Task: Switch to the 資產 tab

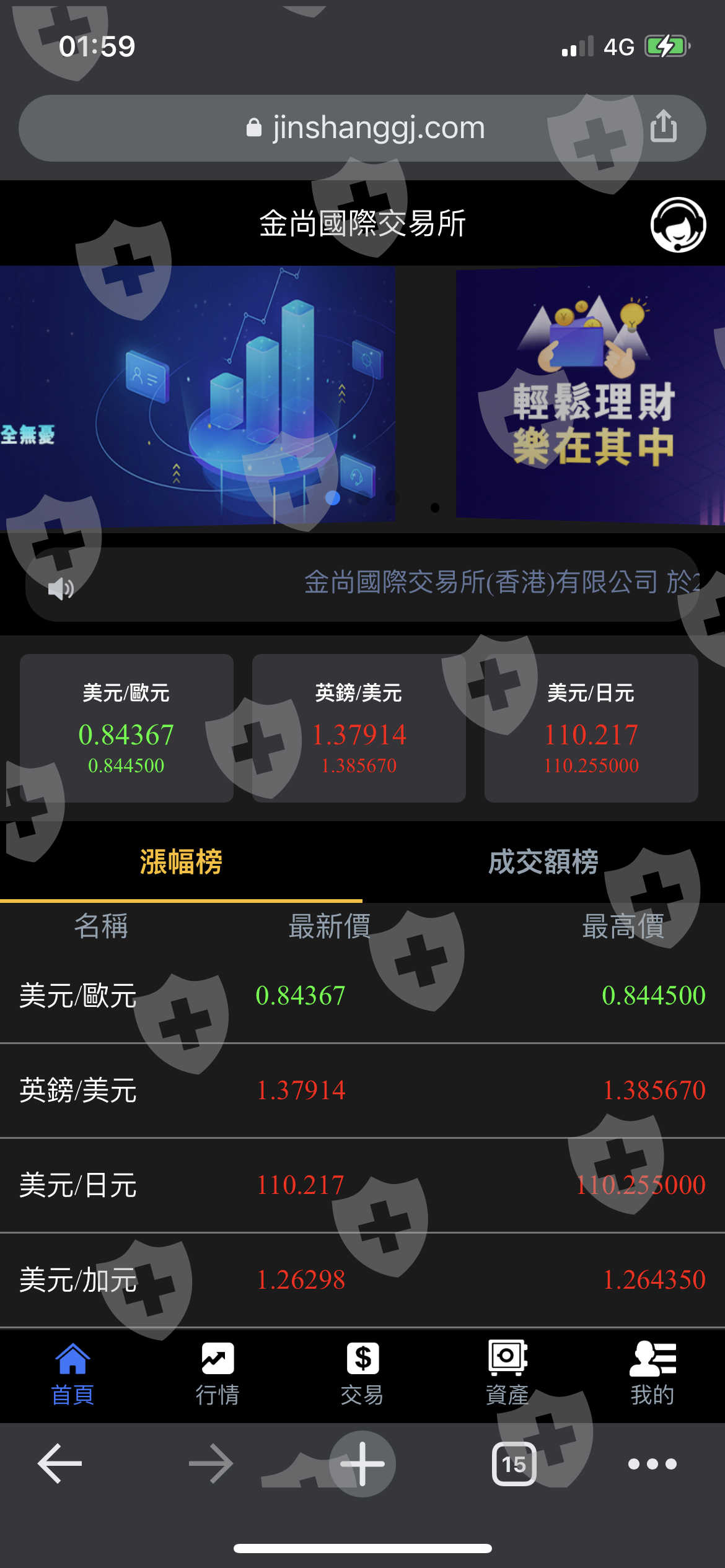Action: pos(507,1374)
